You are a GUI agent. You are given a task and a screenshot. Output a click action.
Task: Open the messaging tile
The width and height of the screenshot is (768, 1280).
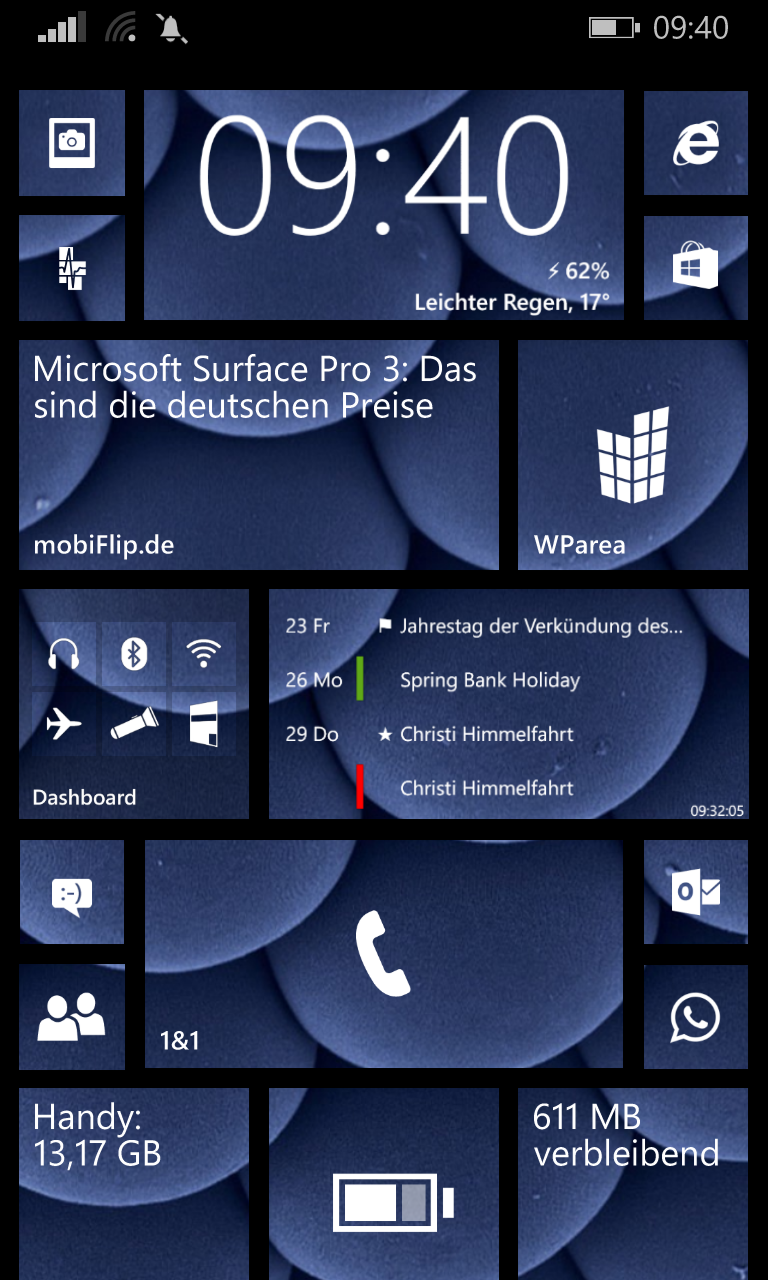pos(72,892)
